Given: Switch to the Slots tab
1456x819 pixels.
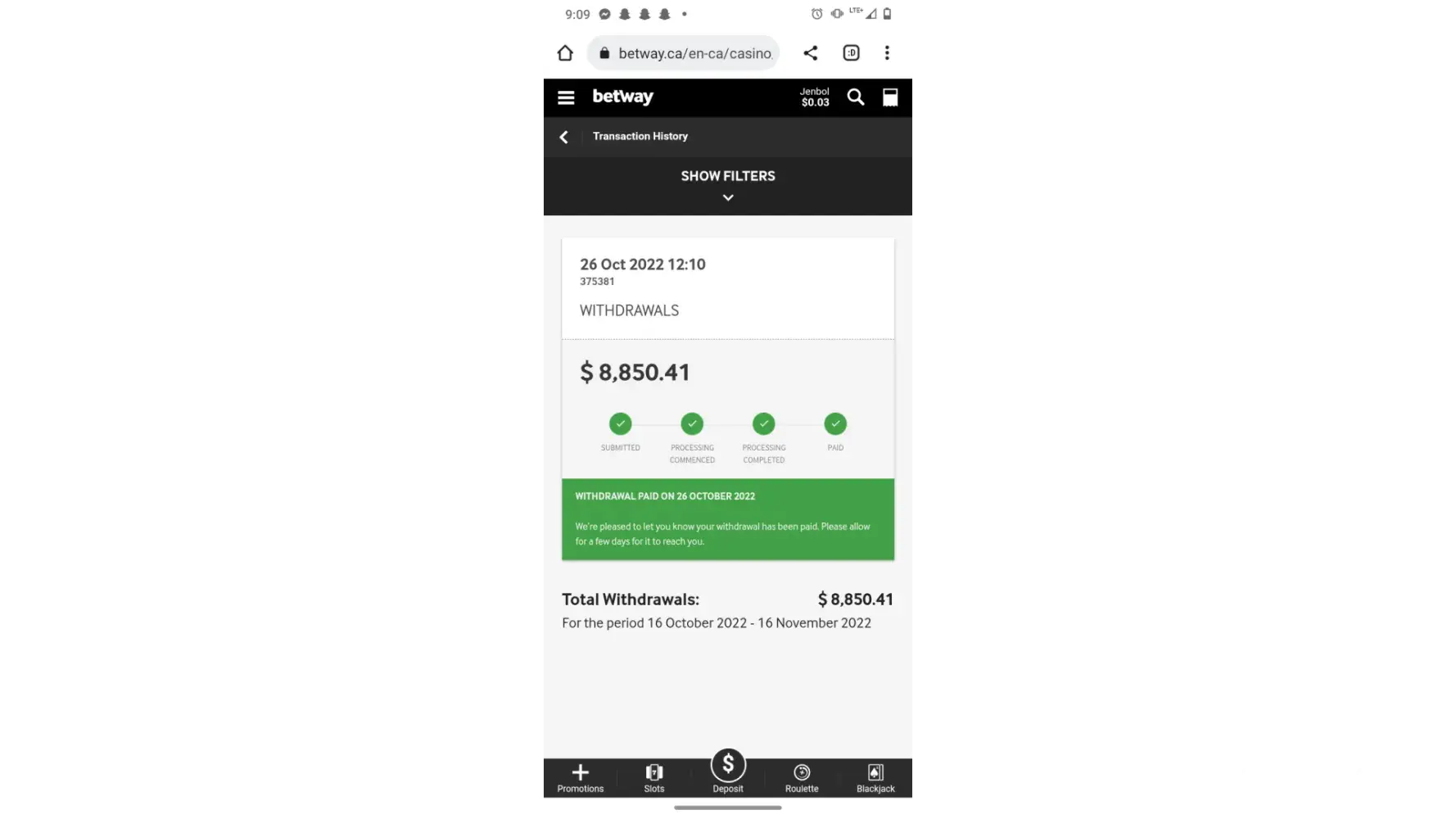Looking at the screenshot, I should [x=653, y=778].
